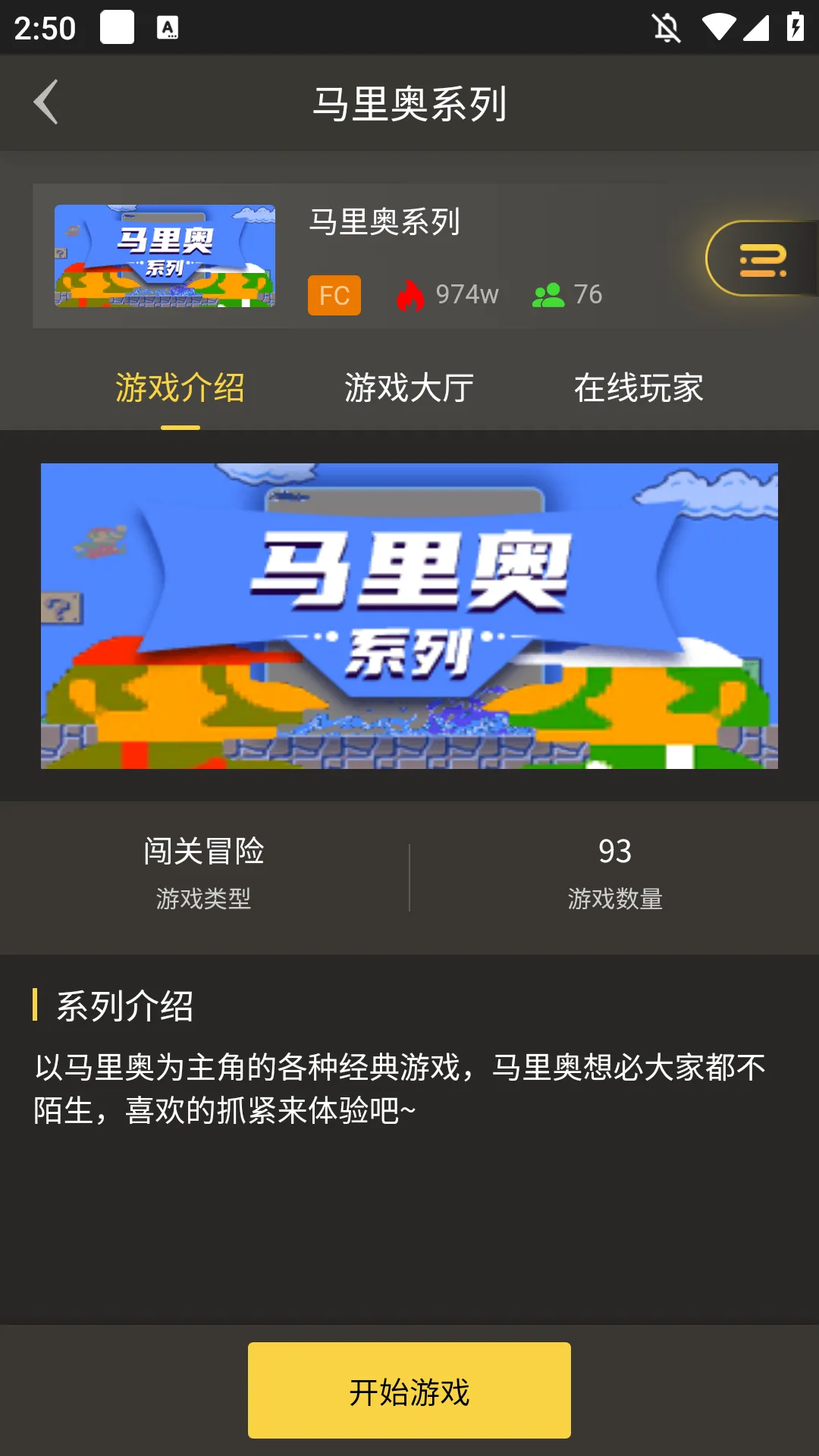
Task: Select the 游戏介绍 tab
Action: pos(180,388)
